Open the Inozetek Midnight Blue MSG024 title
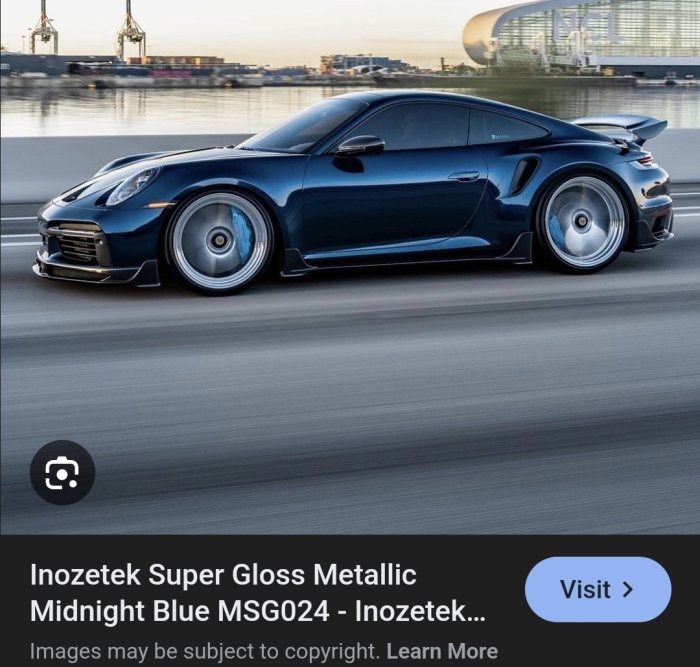Image resolution: width=700 pixels, height=667 pixels. [257, 592]
